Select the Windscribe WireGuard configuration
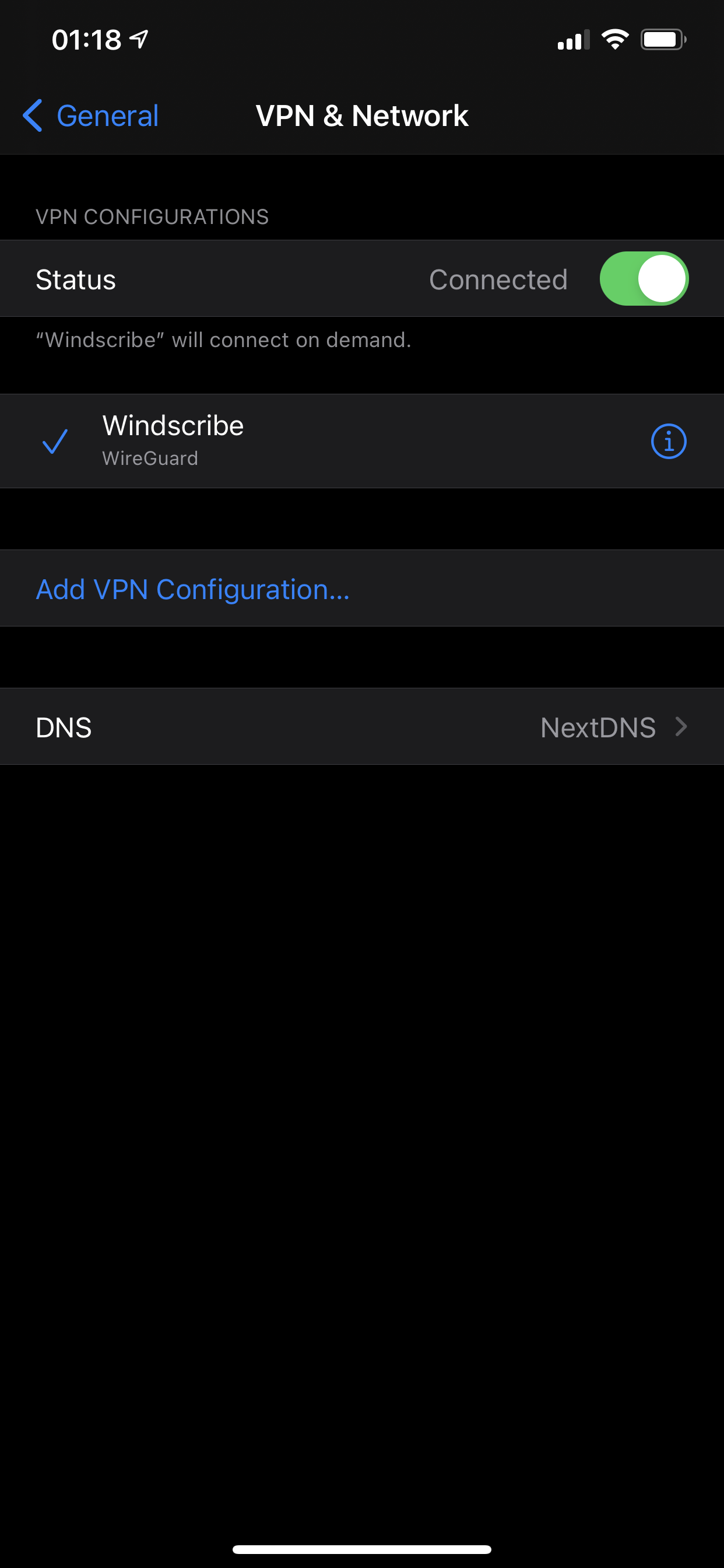 coord(243,440)
